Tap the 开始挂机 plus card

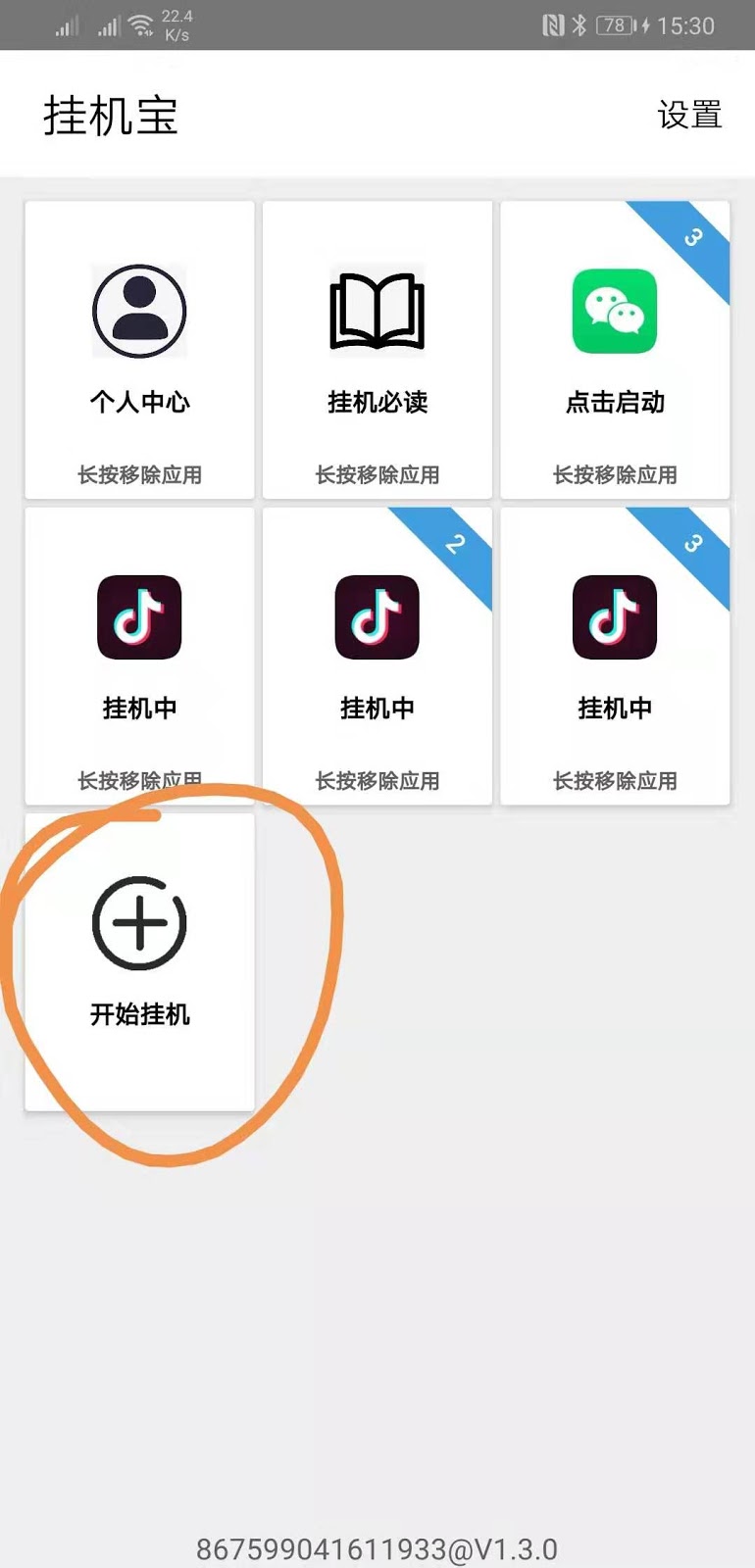tap(139, 961)
